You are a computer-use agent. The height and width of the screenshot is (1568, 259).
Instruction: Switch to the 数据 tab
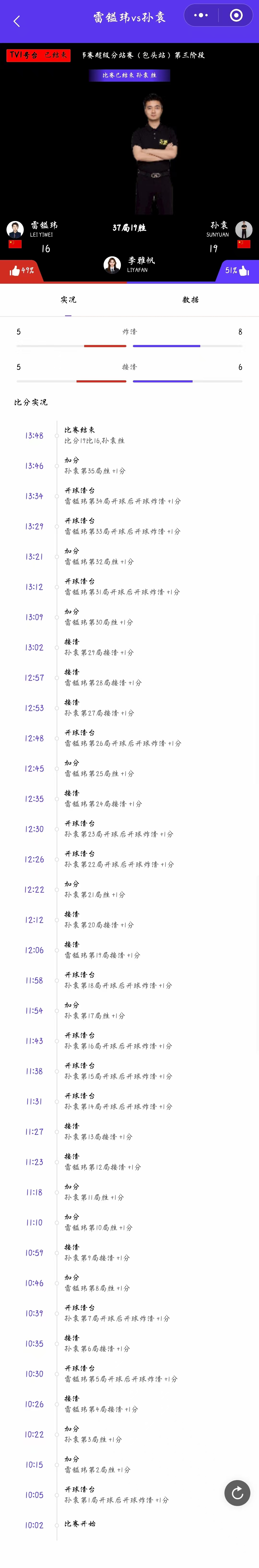[190, 300]
